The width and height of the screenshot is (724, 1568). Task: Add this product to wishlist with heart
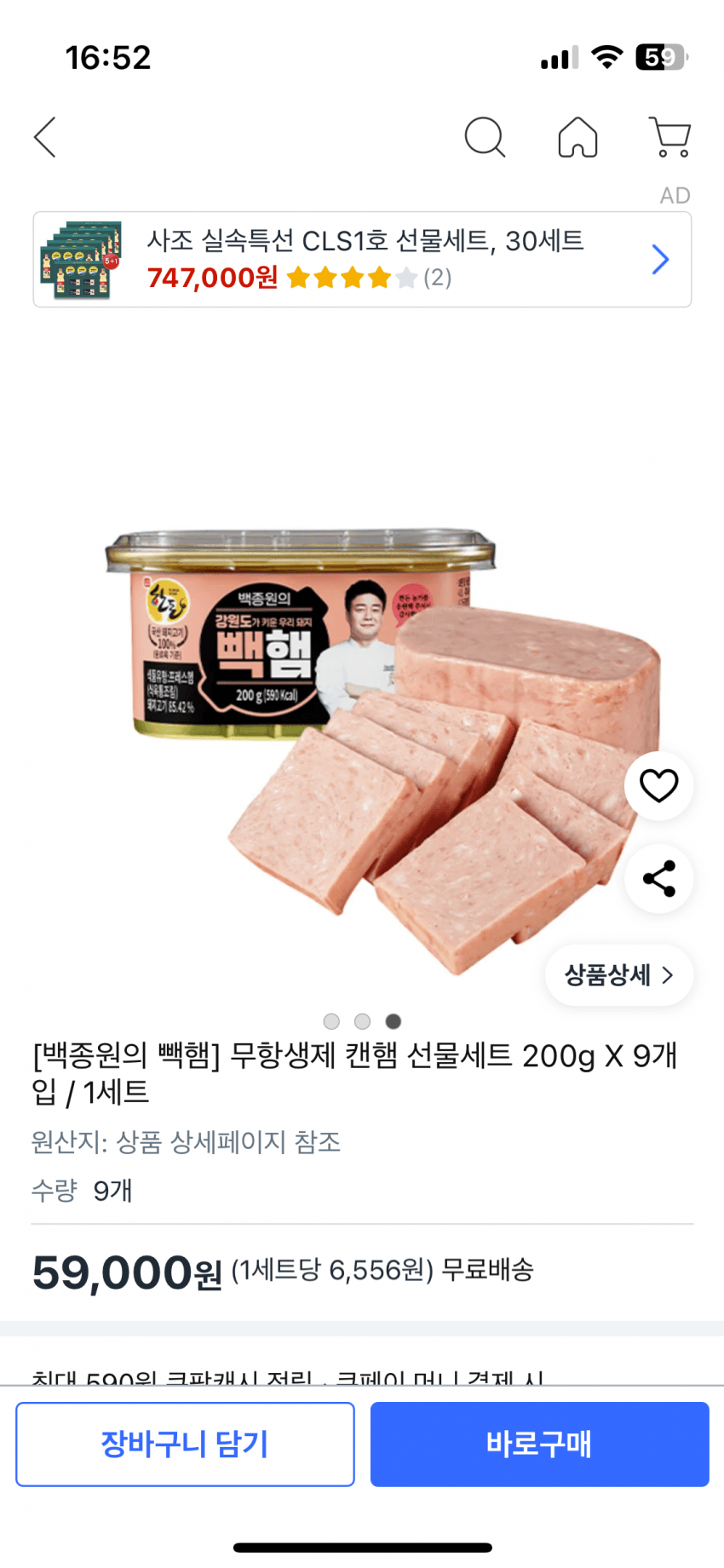click(658, 785)
